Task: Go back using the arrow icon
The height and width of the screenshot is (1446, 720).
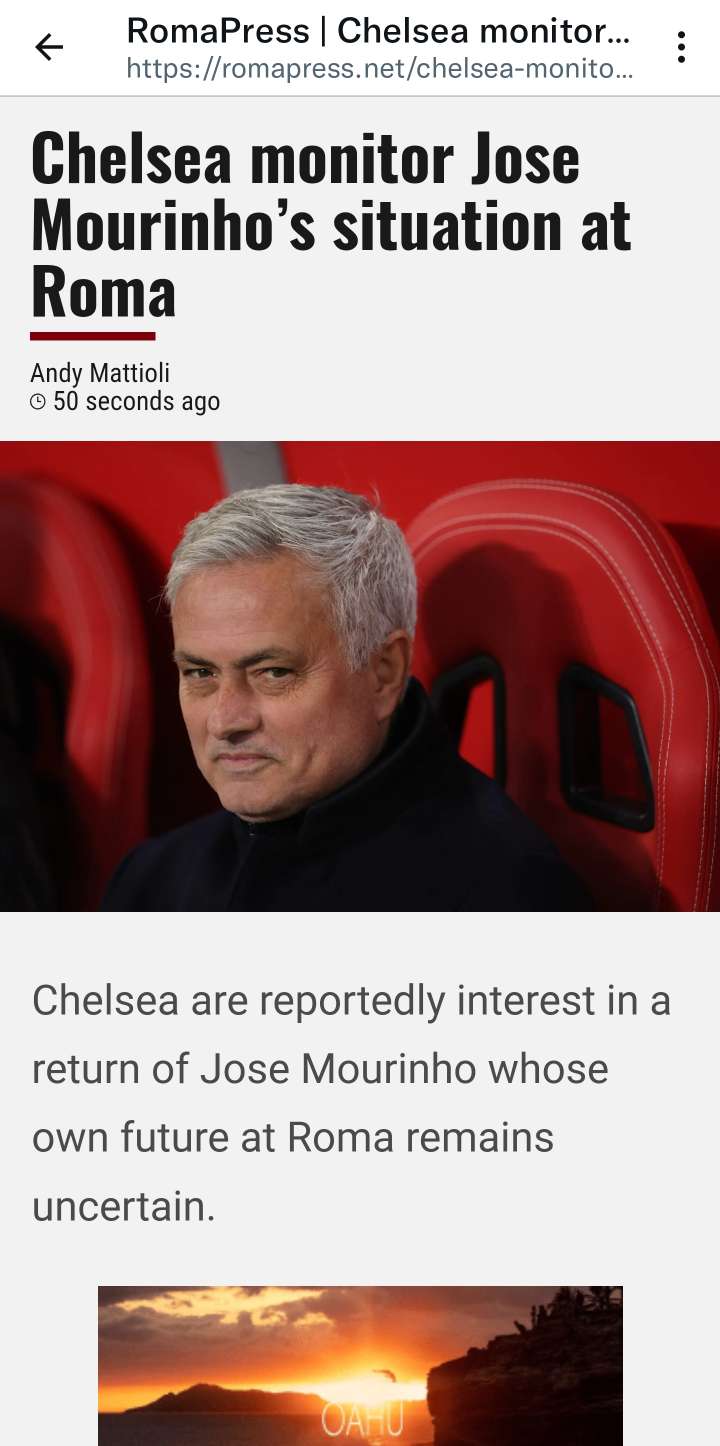Action: click(48, 47)
